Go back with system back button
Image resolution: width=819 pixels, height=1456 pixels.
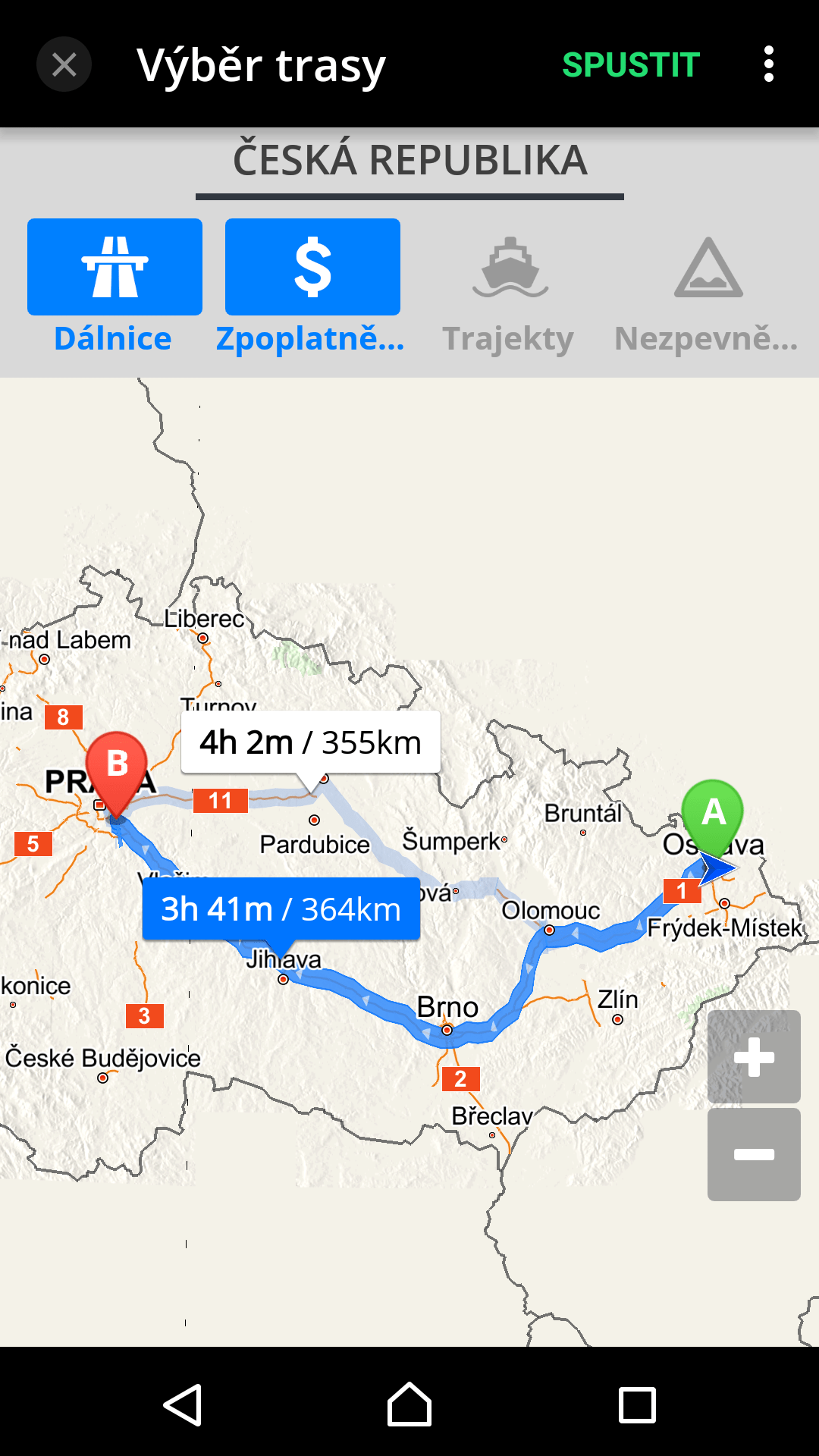pyautogui.click(x=183, y=1404)
